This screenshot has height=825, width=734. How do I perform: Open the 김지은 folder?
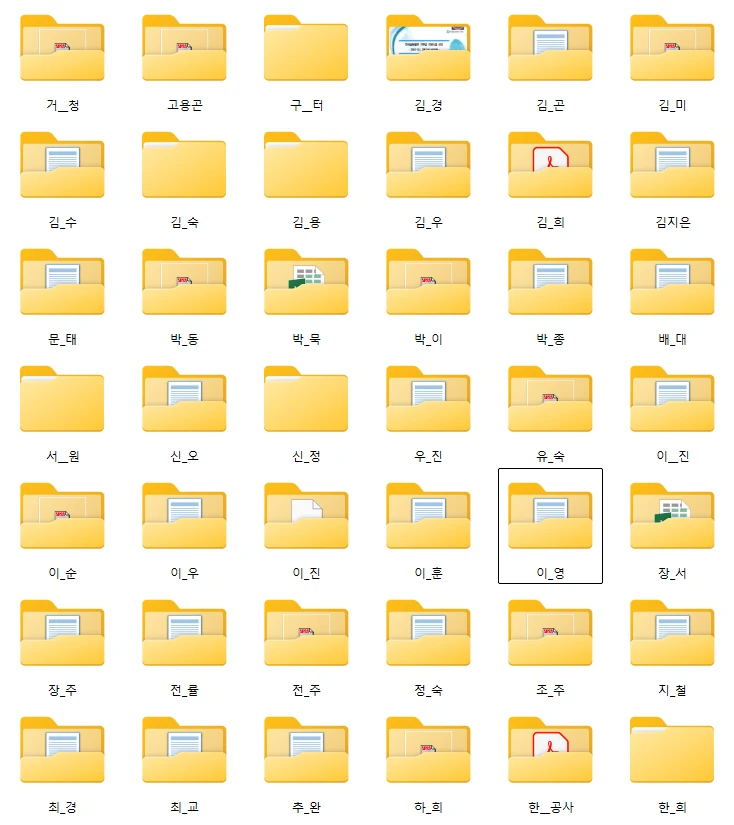[672, 165]
